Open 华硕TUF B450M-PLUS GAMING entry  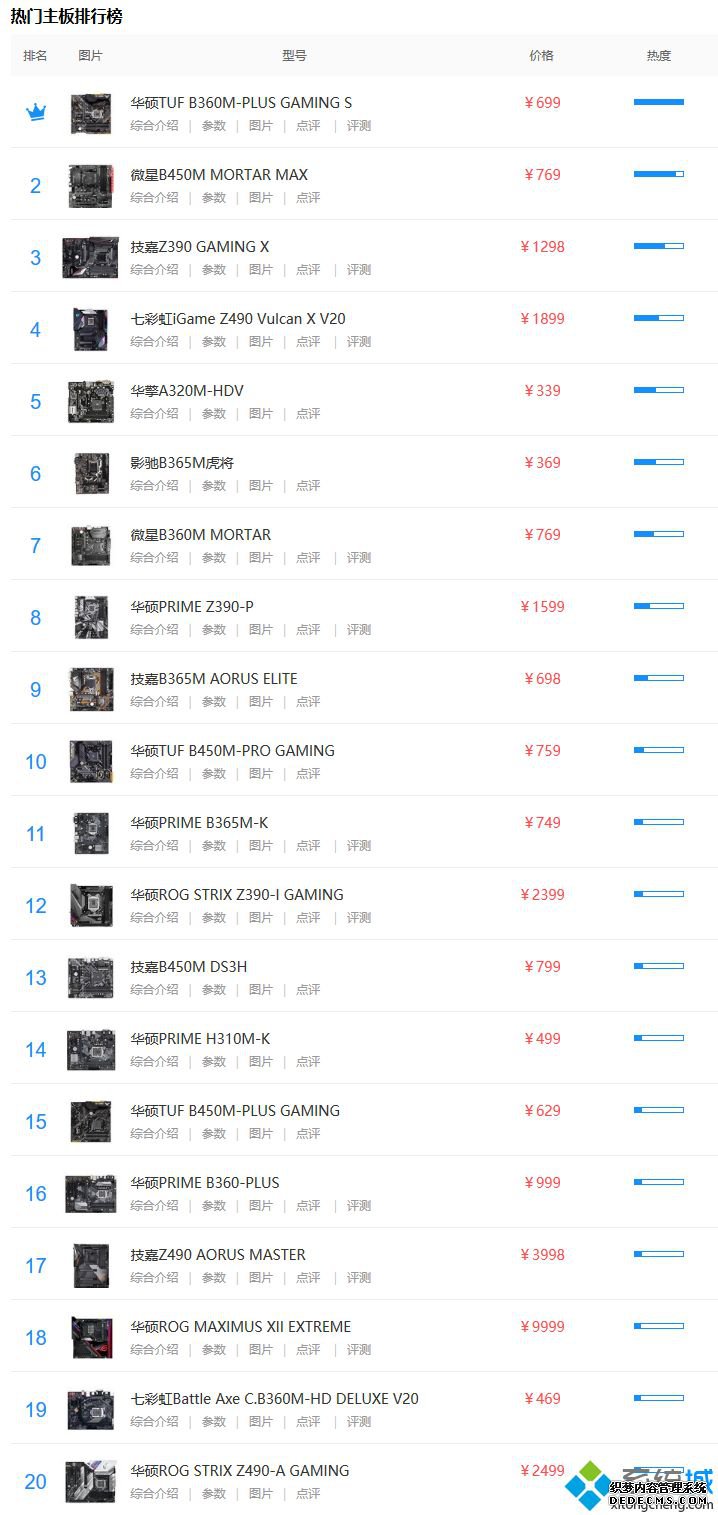coord(235,1111)
